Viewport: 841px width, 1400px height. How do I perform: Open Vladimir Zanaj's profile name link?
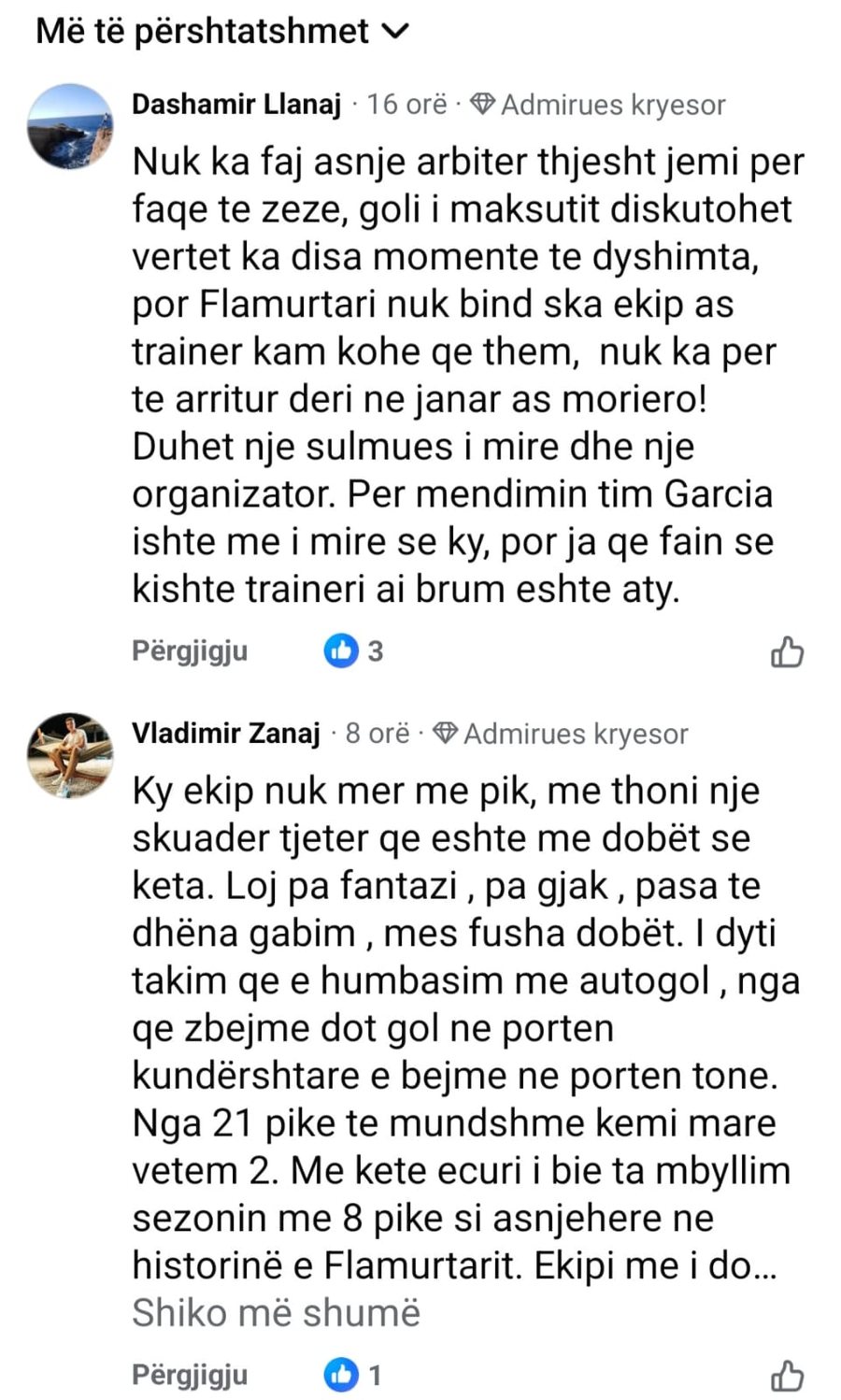[226, 733]
